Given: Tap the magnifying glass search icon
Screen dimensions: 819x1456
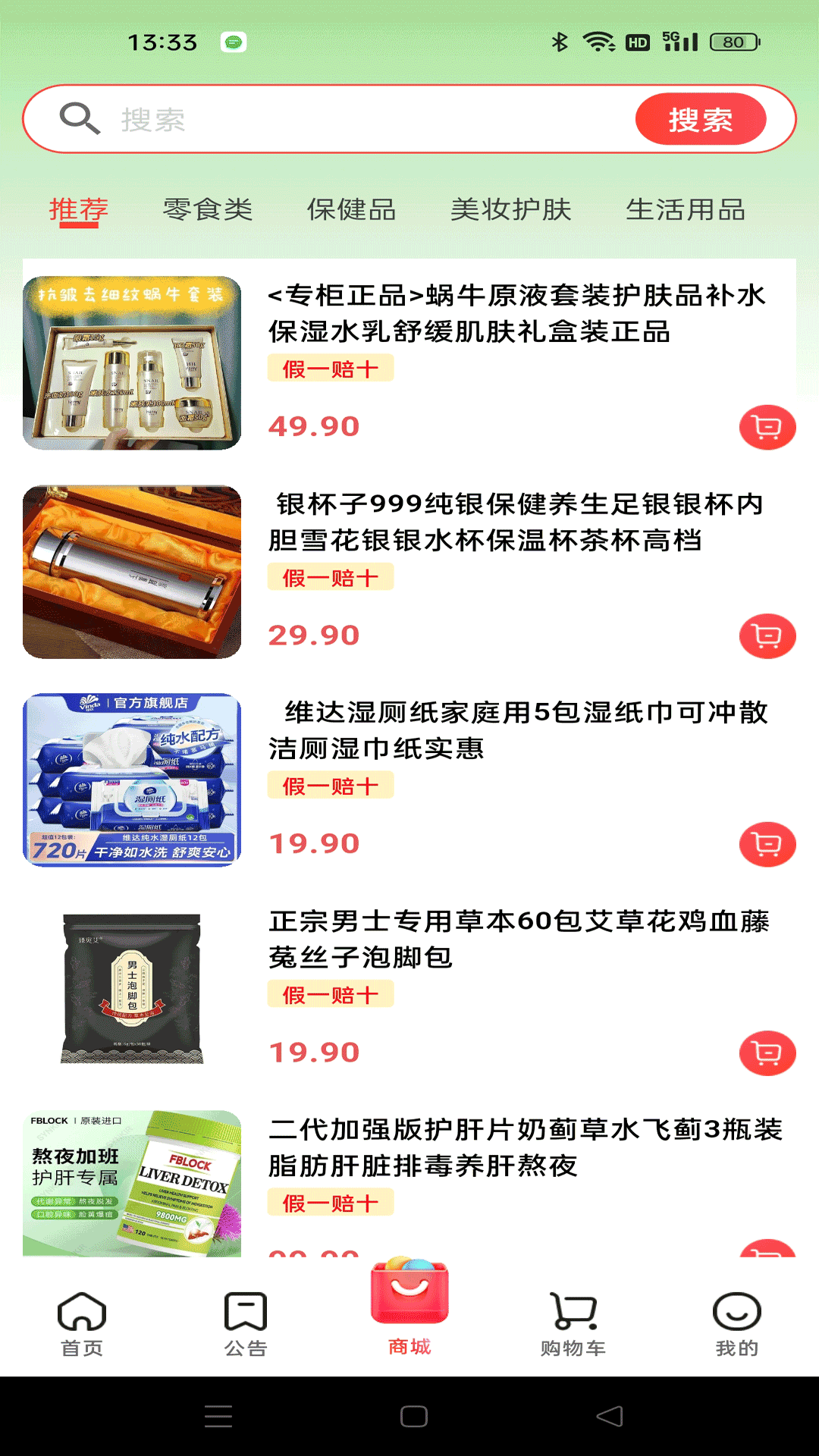Looking at the screenshot, I should [80, 119].
